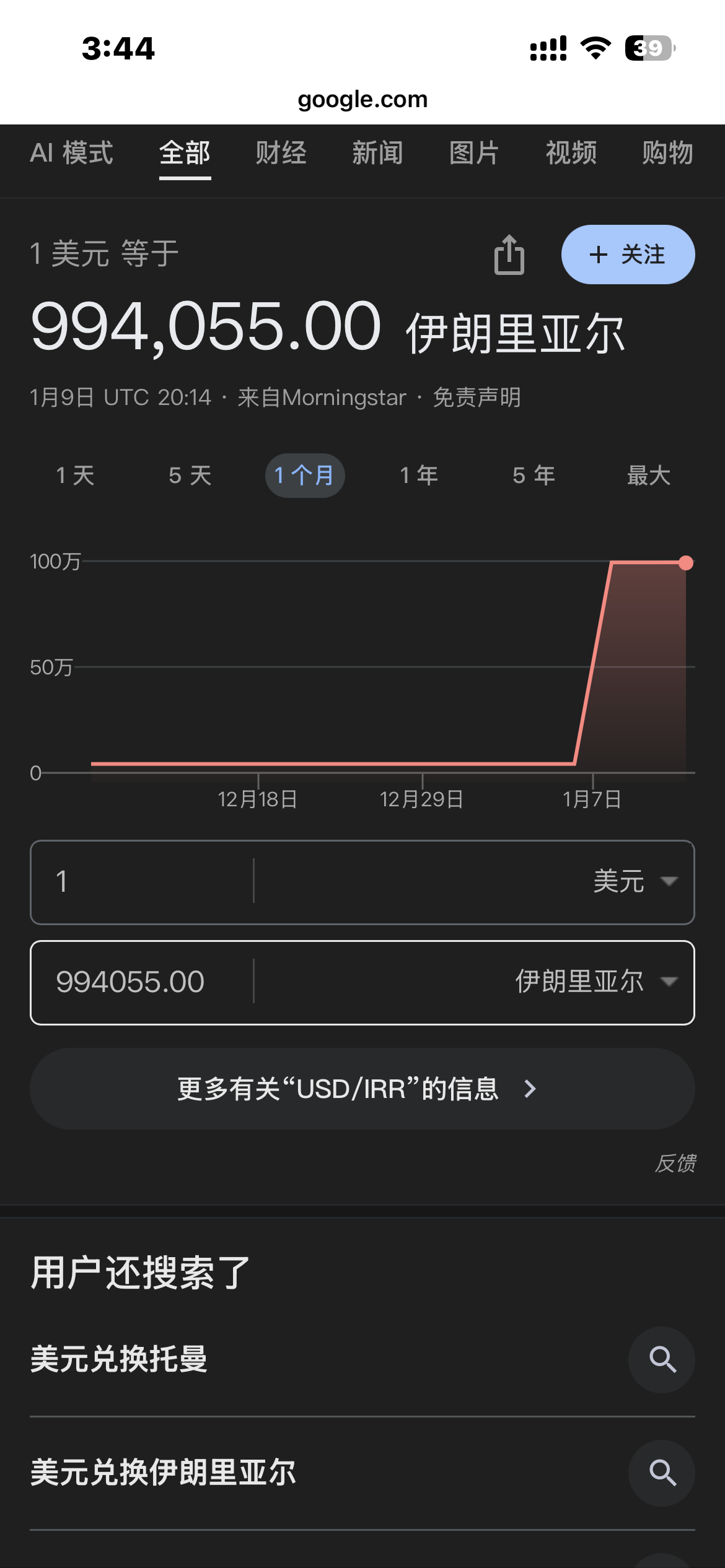This screenshot has height=1568, width=725.
Task: Select the 5 天 chart range
Action: tap(190, 476)
